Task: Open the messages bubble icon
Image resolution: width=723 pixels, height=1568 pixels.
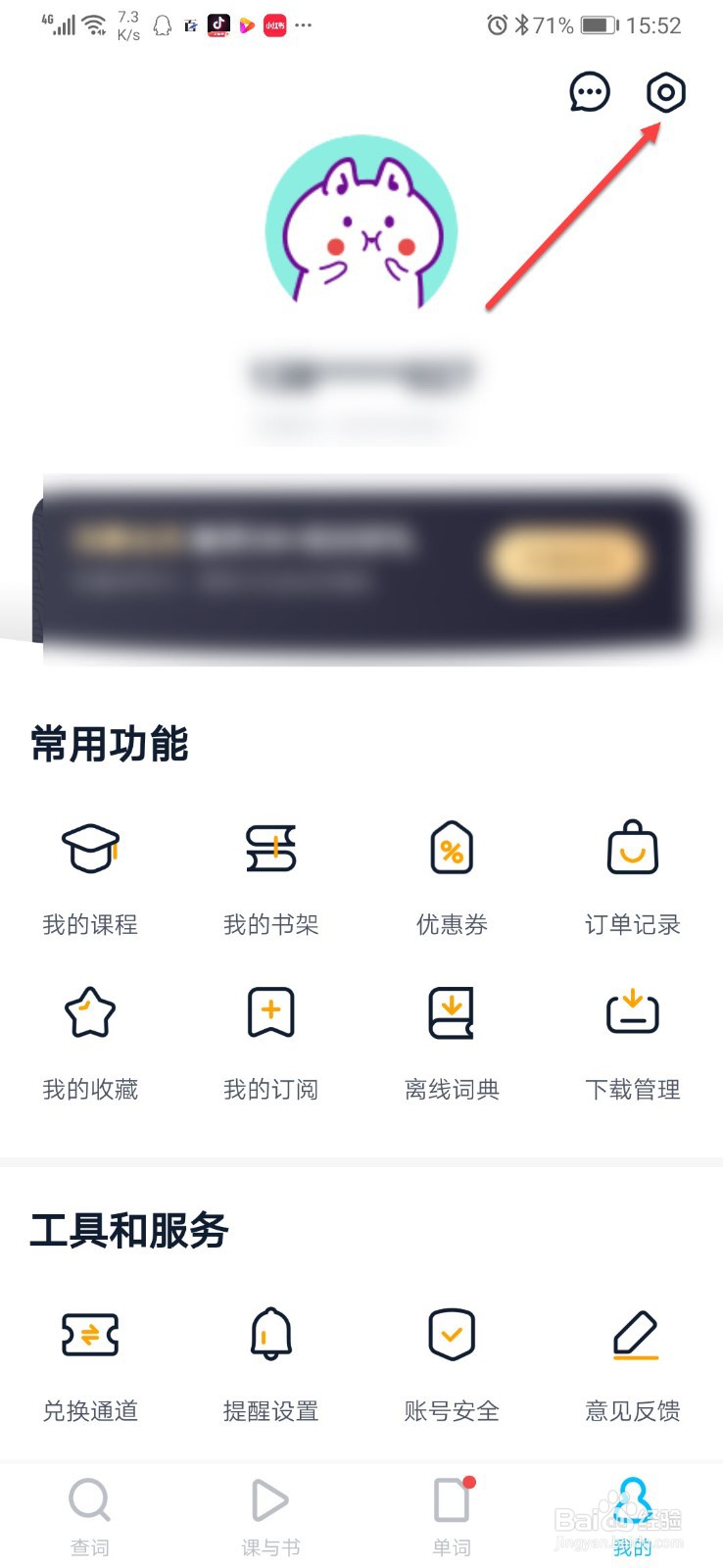Action: (590, 93)
